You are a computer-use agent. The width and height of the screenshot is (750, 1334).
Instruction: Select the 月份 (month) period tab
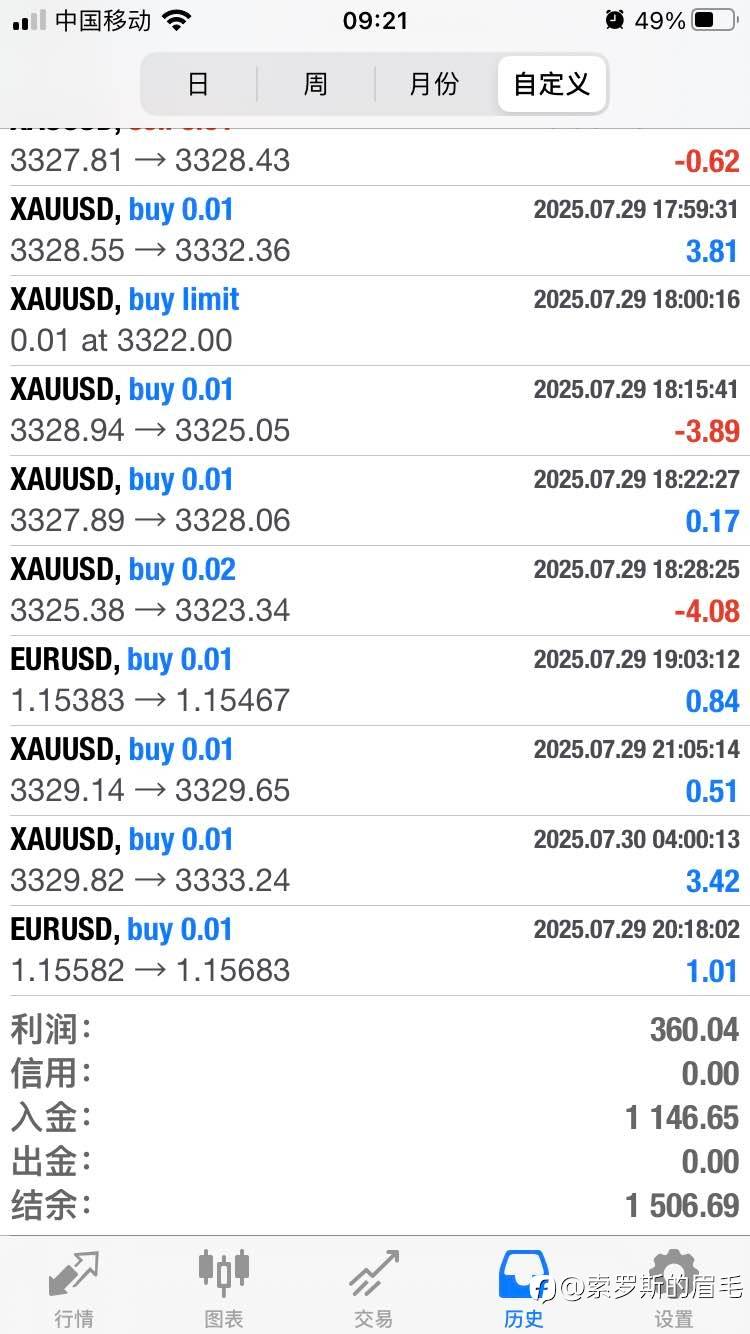coord(434,84)
